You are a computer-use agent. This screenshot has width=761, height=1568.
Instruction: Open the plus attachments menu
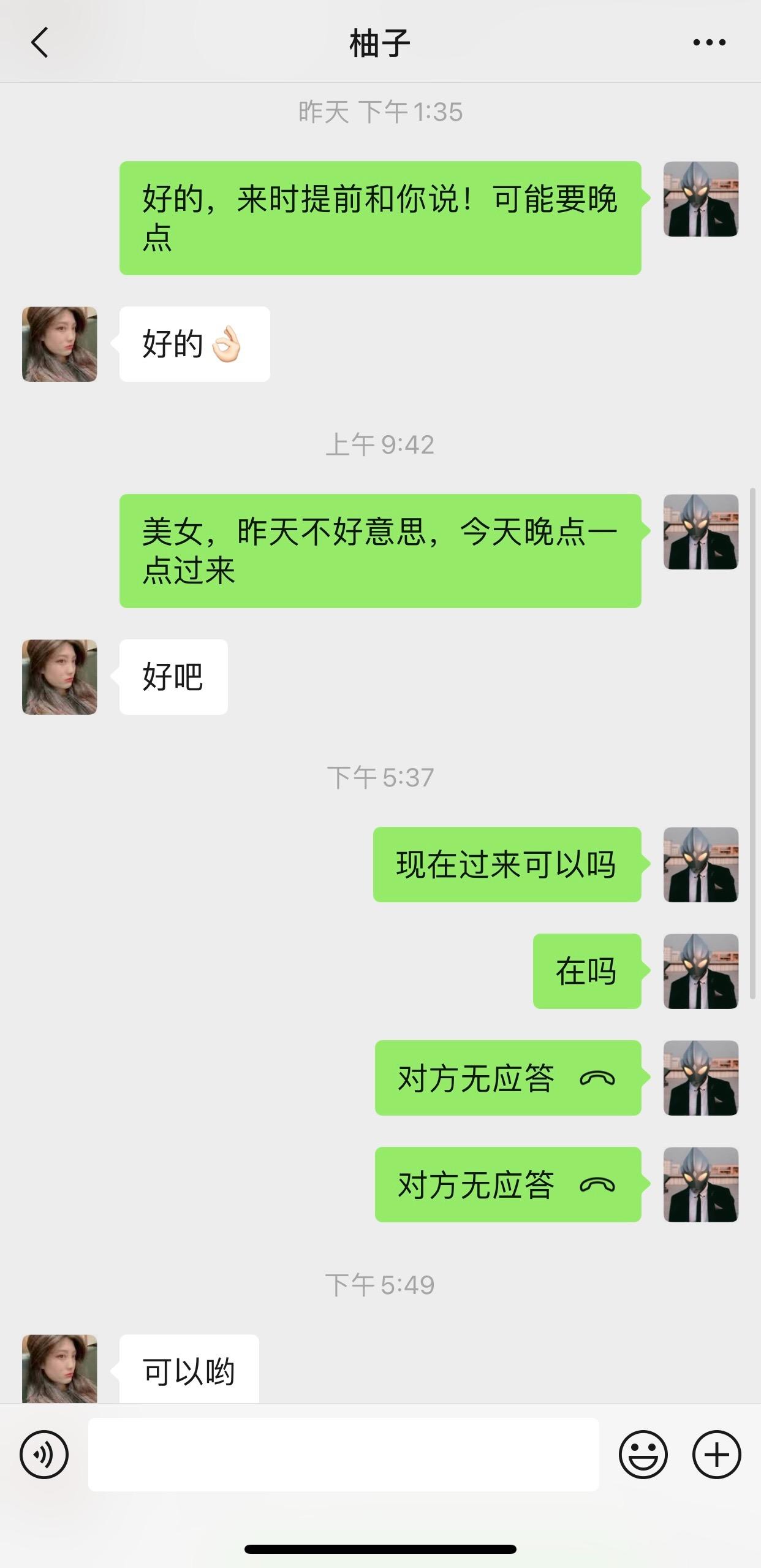[716, 1455]
